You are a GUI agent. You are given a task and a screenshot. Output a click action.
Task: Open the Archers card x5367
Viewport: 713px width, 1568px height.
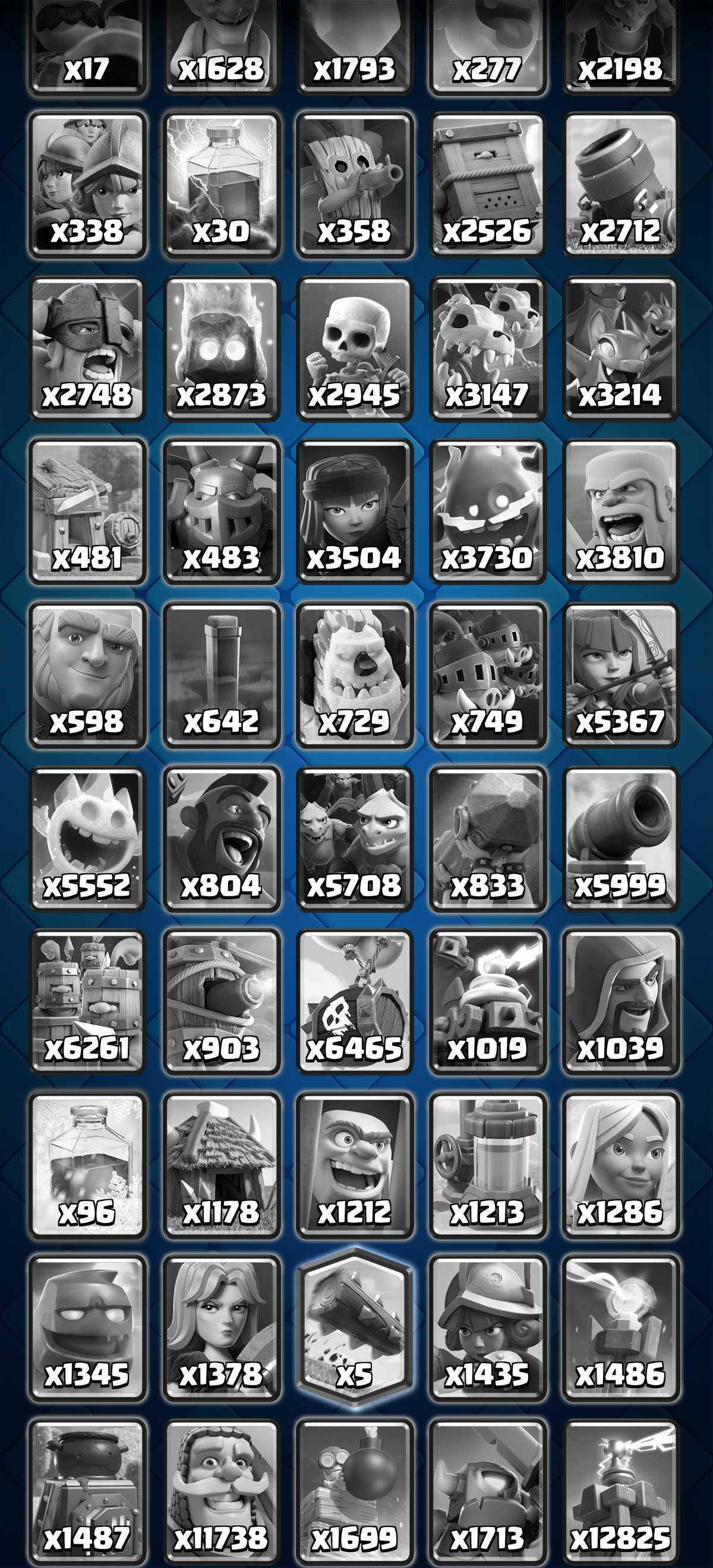620,675
